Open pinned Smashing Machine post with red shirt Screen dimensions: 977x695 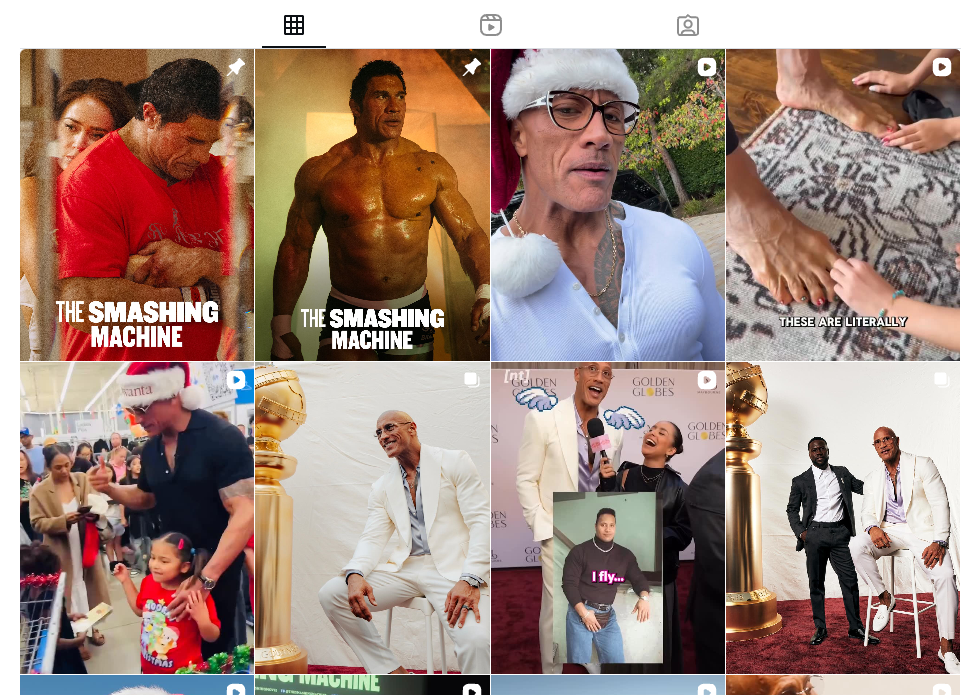pyautogui.click(x=137, y=205)
